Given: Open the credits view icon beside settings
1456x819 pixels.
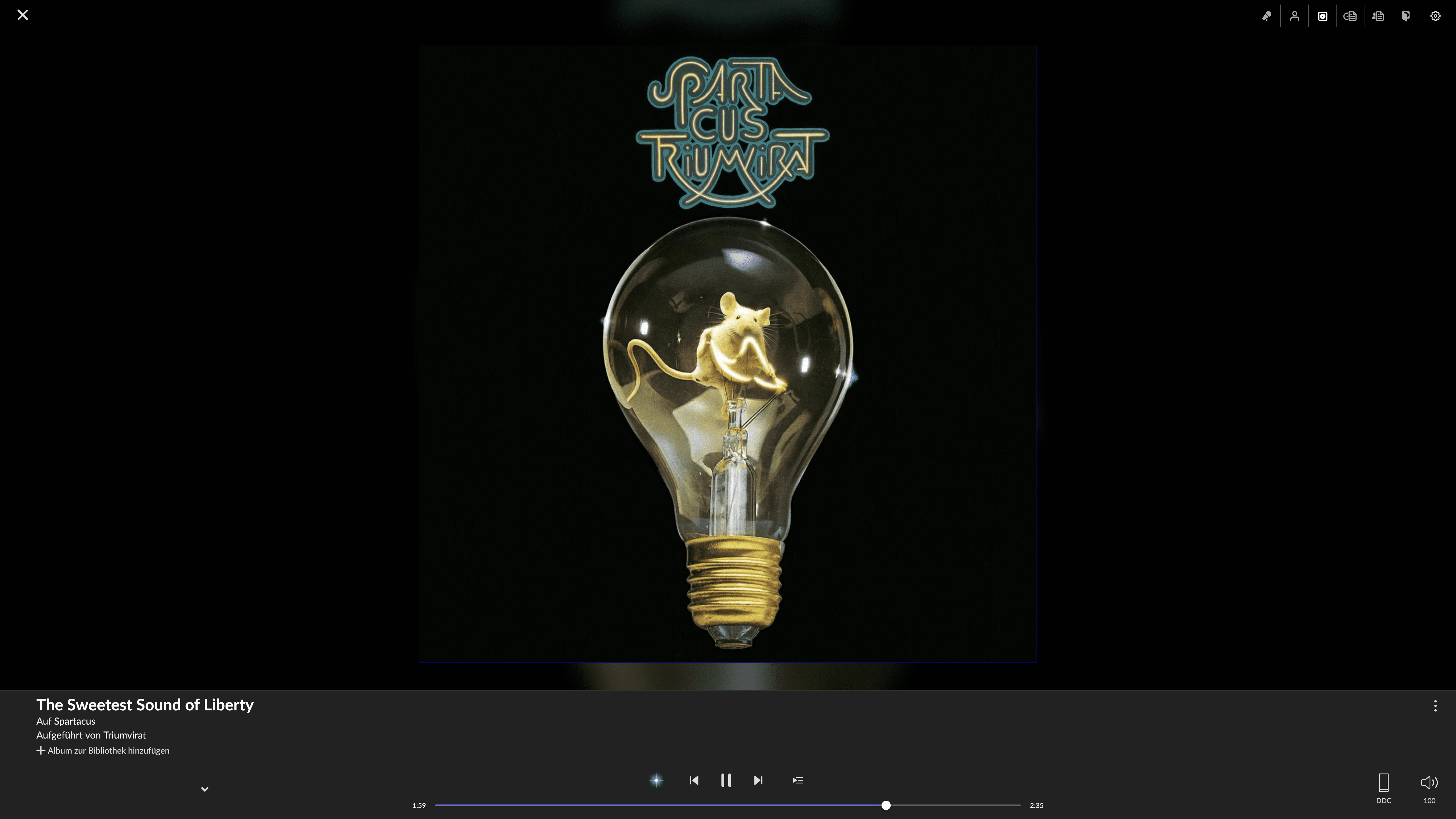Looking at the screenshot, I should 1406,16.
